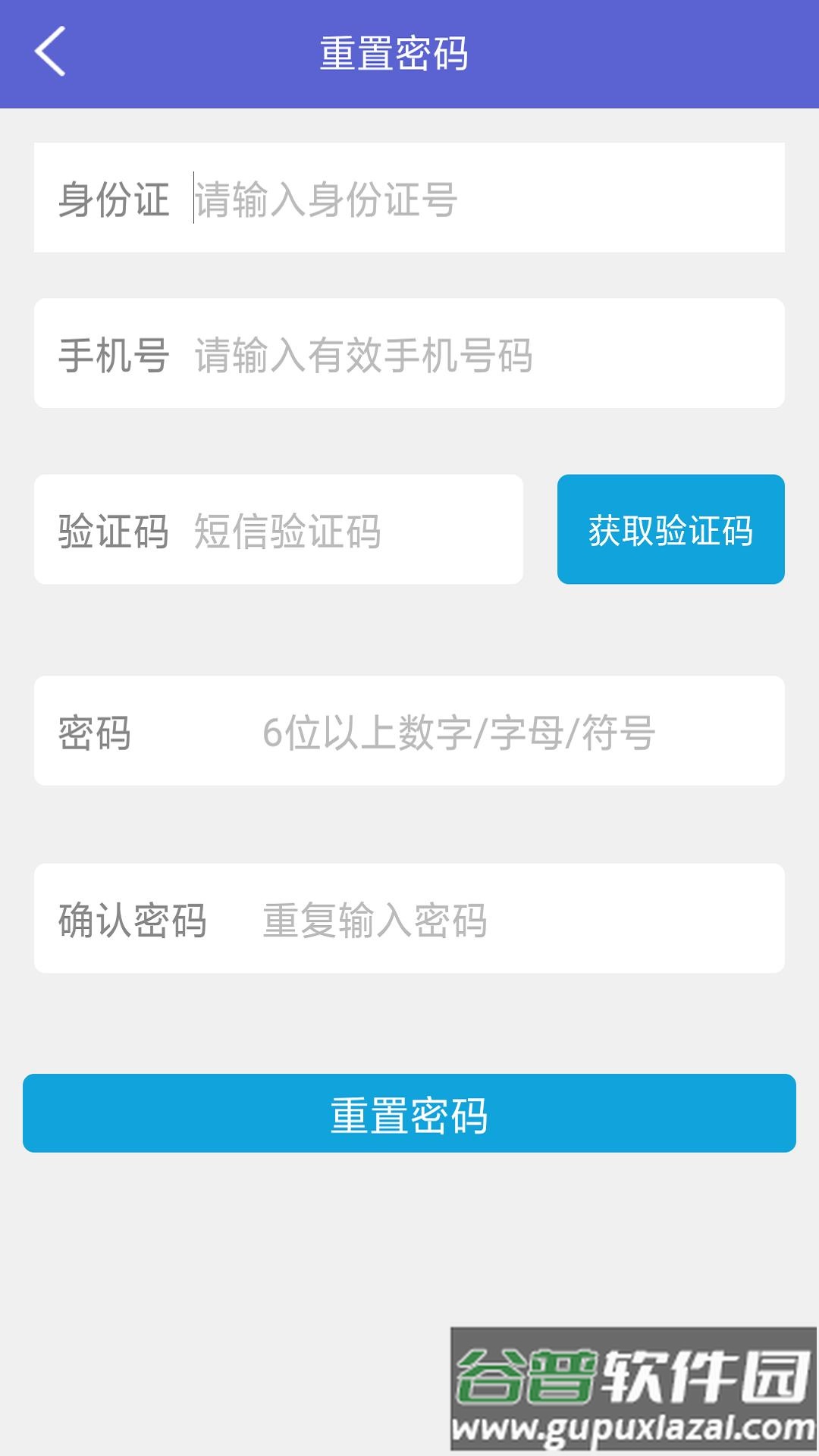
Task: Submit with the 重置密码 button
Action: pyautogui.click(x=409, y=1113)
